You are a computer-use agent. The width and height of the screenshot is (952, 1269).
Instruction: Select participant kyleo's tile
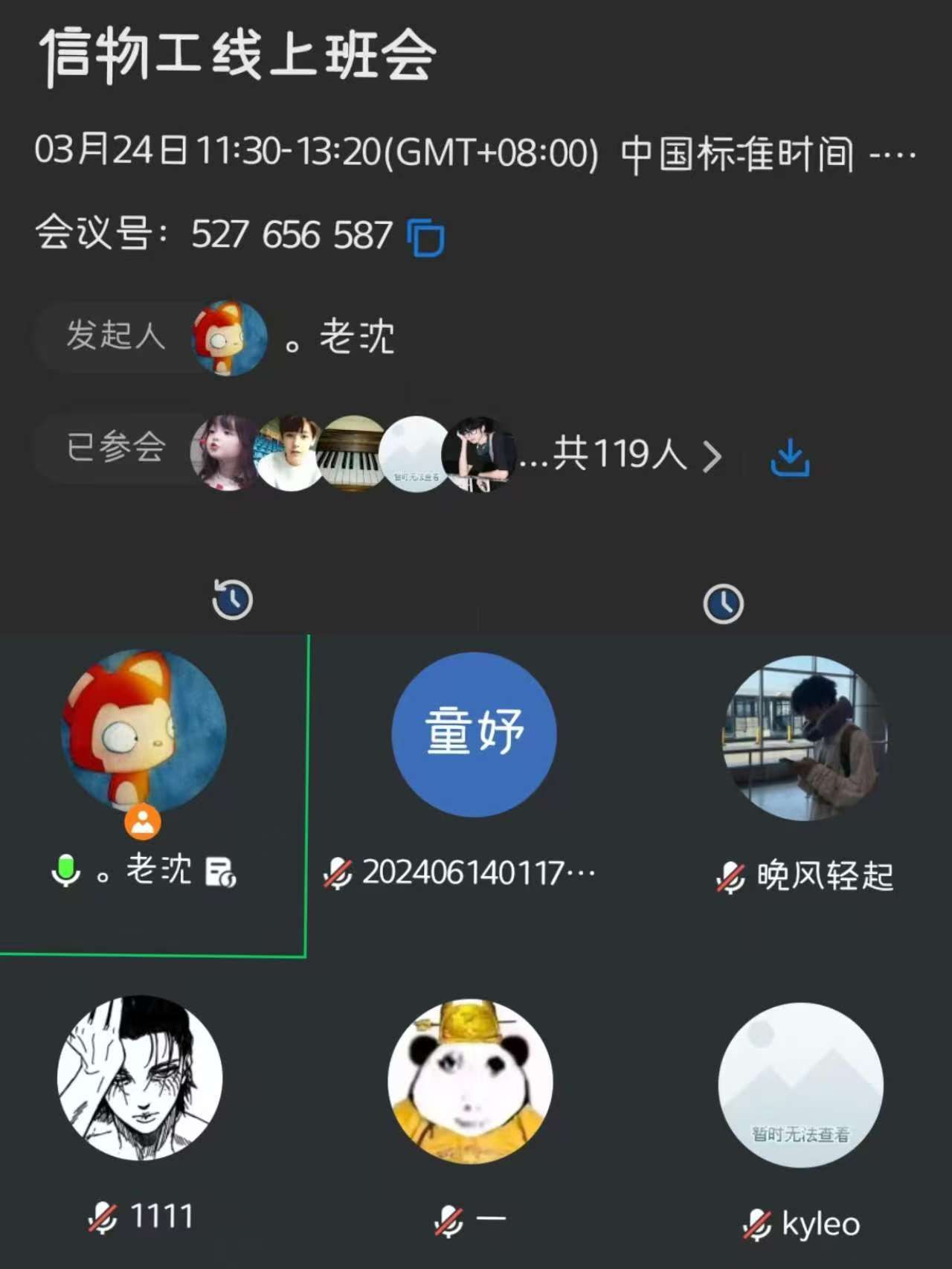801,1085
